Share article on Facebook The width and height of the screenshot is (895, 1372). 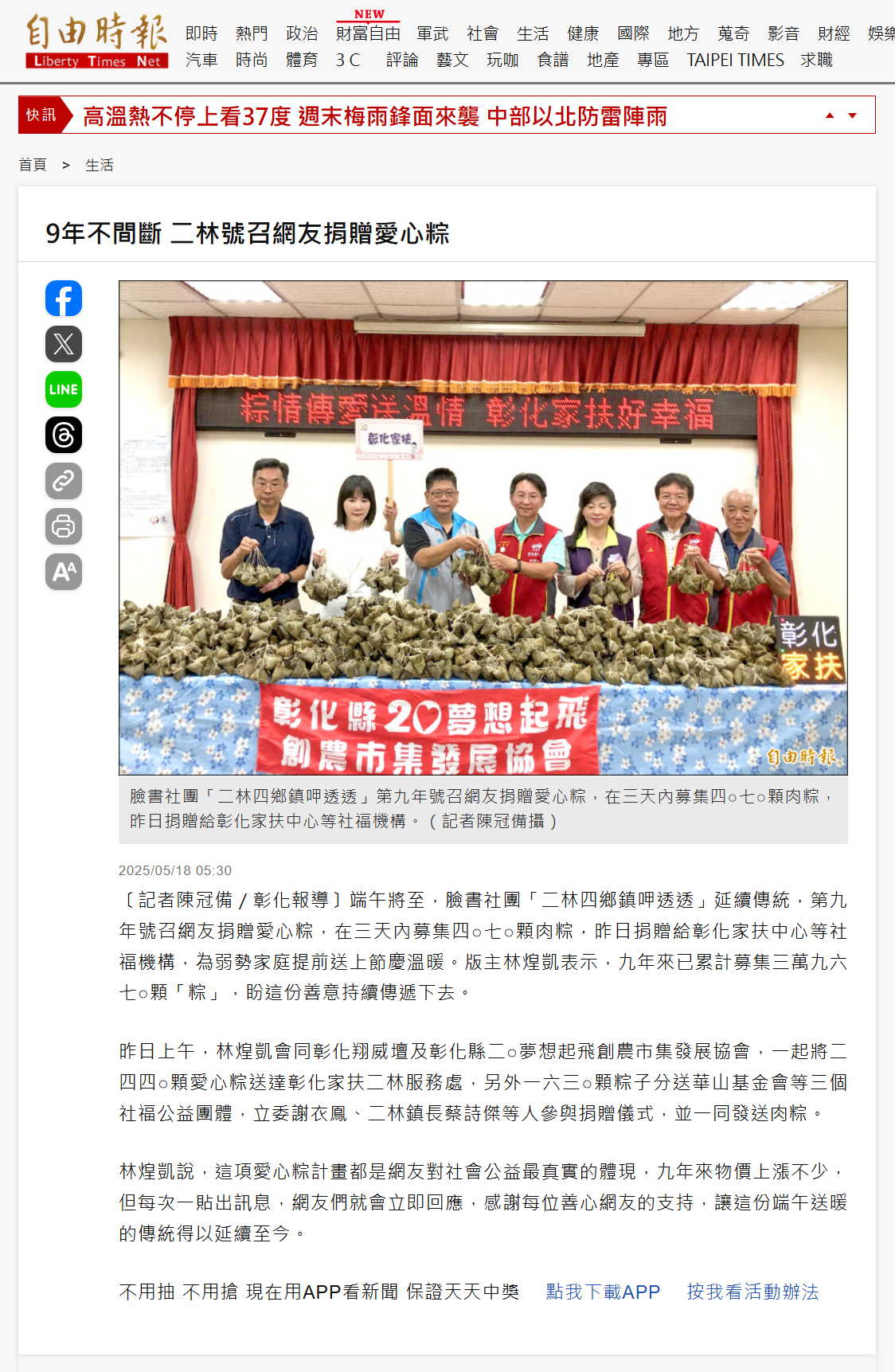click(64, 299)
